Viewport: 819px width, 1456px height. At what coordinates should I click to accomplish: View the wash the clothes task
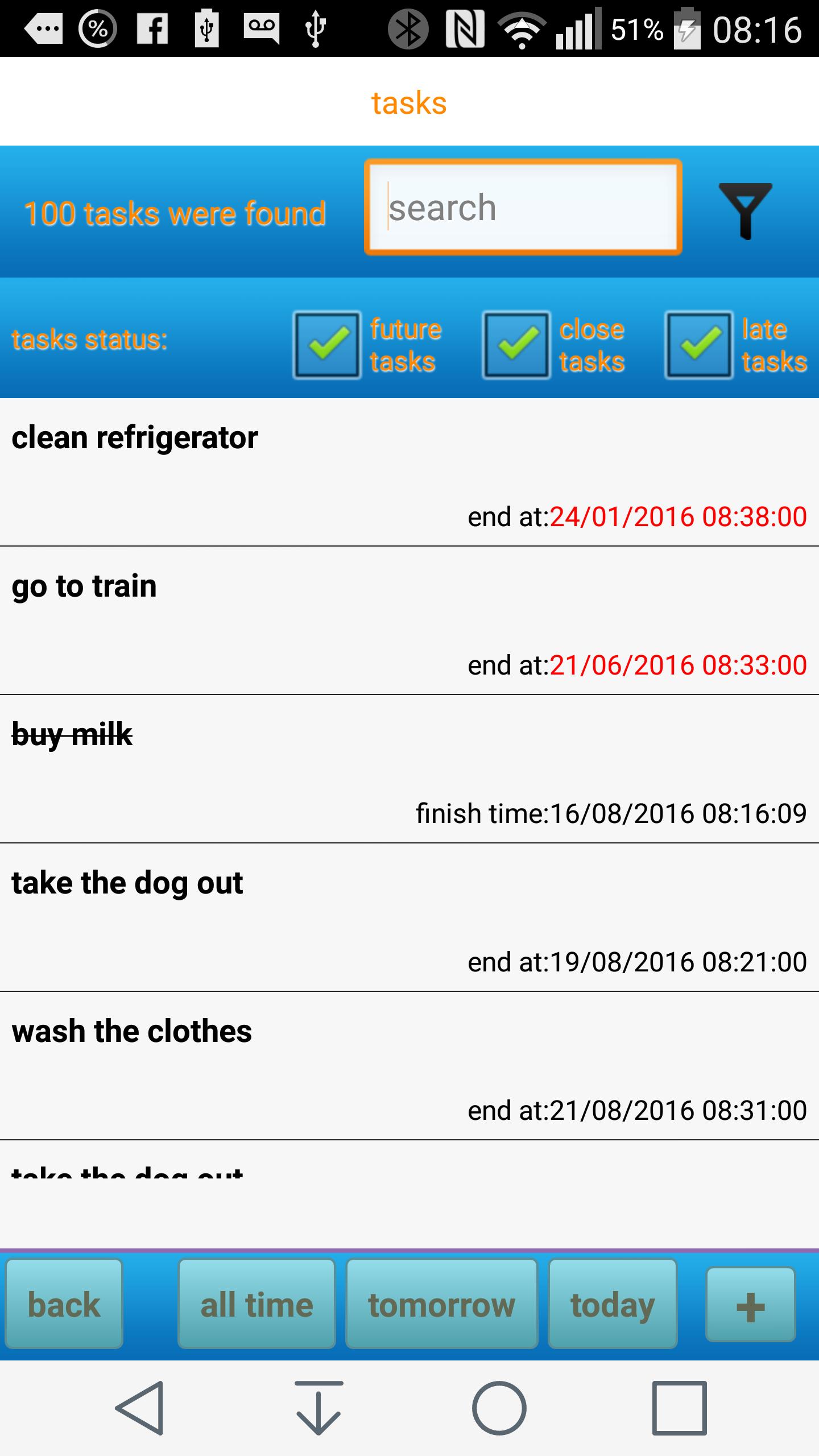coord(409,1066)
